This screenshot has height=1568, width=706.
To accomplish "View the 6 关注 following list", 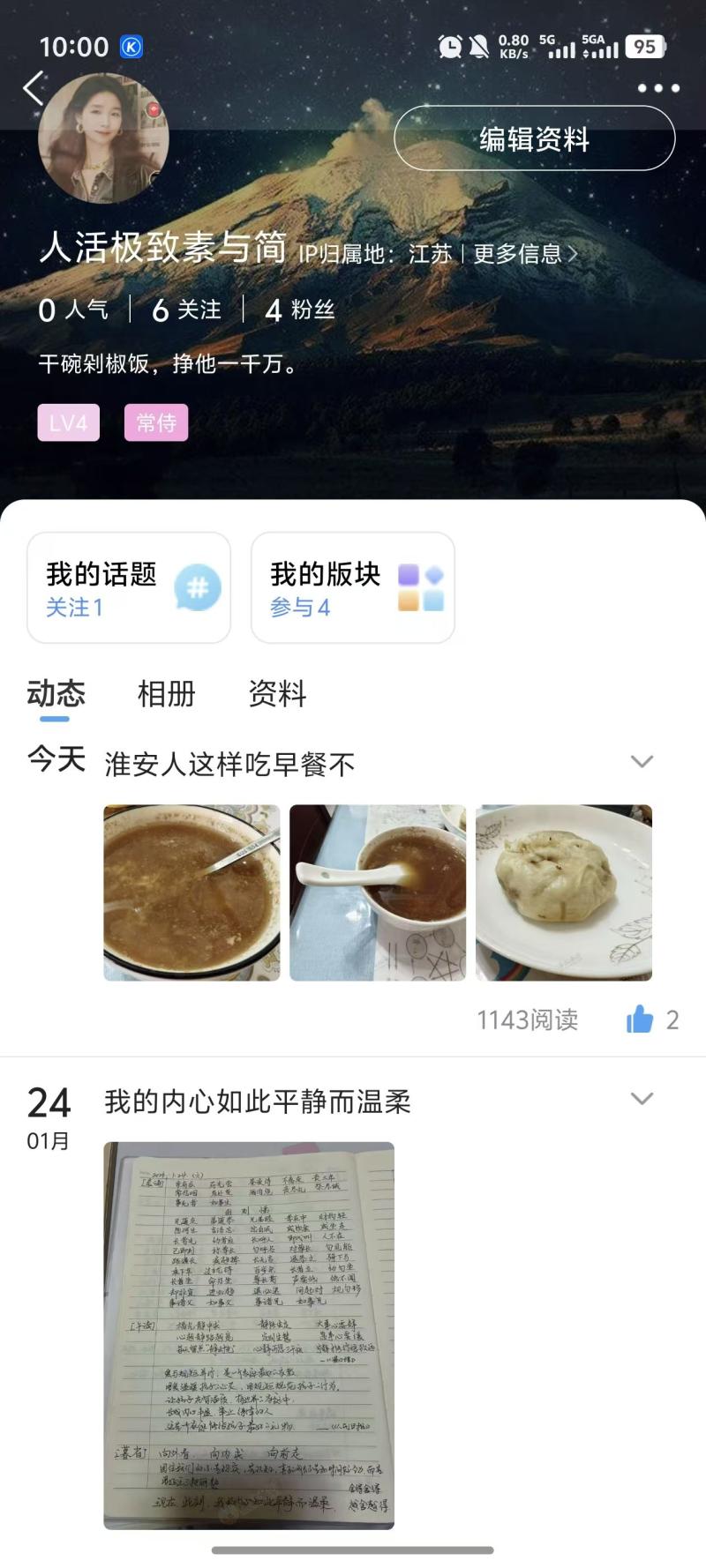I will (x=186, y=310).
